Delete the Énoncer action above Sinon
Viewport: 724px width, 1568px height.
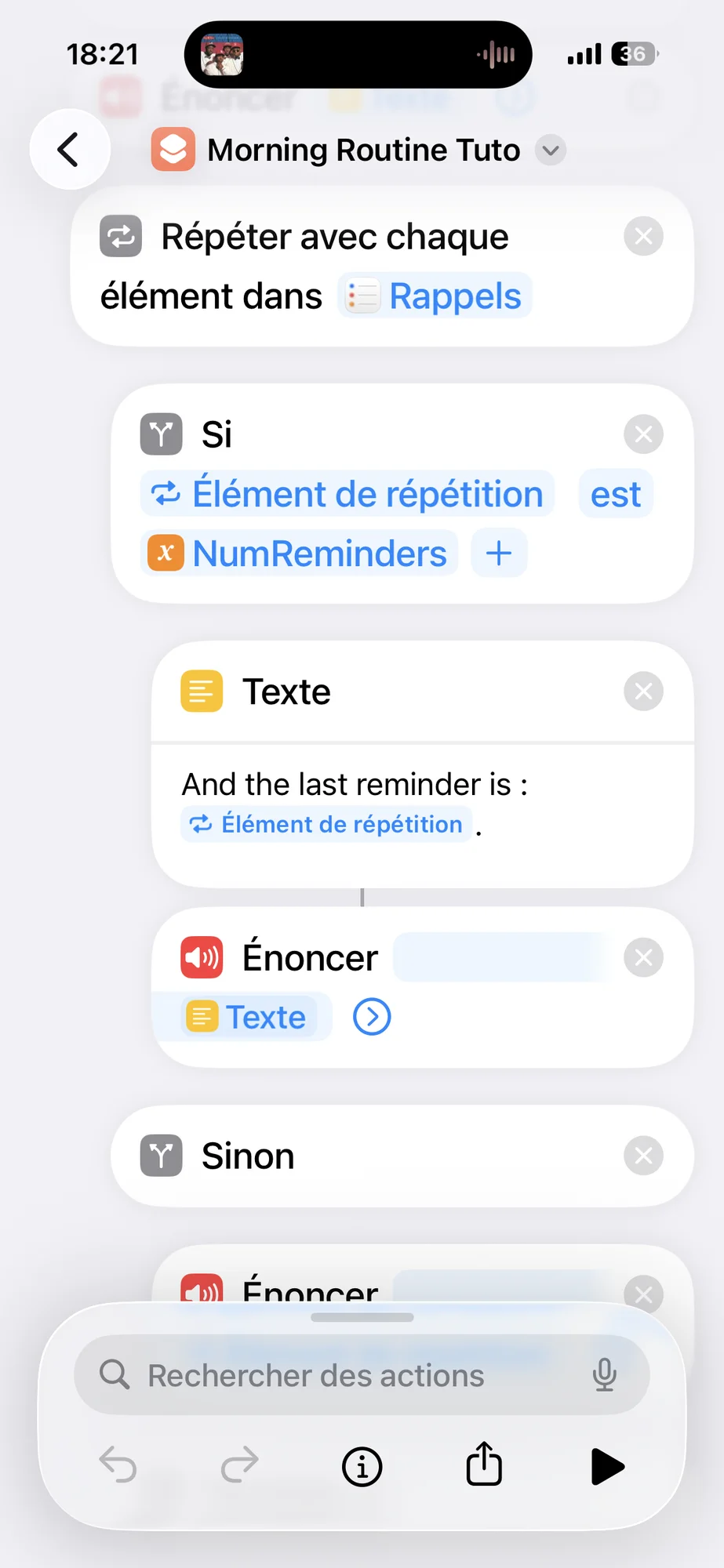(643, 957)
